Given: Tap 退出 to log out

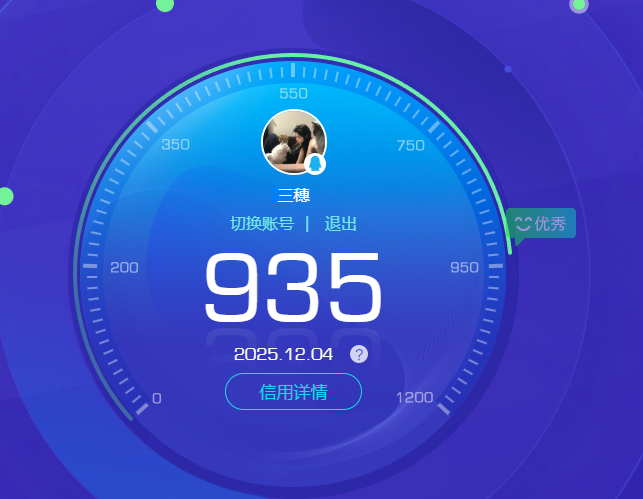Looking at the screenshot, I should (341, 224).
